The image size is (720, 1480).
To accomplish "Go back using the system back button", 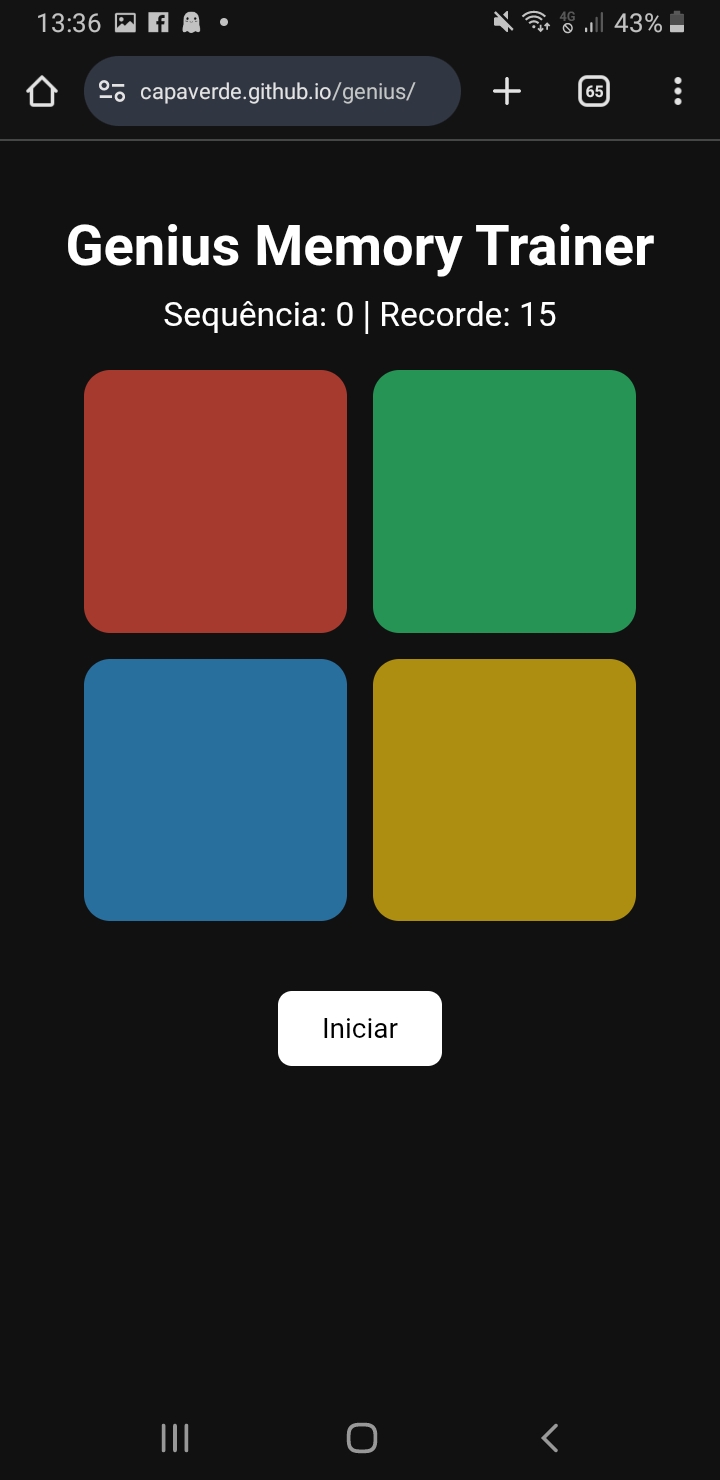I will point(549,1438).
